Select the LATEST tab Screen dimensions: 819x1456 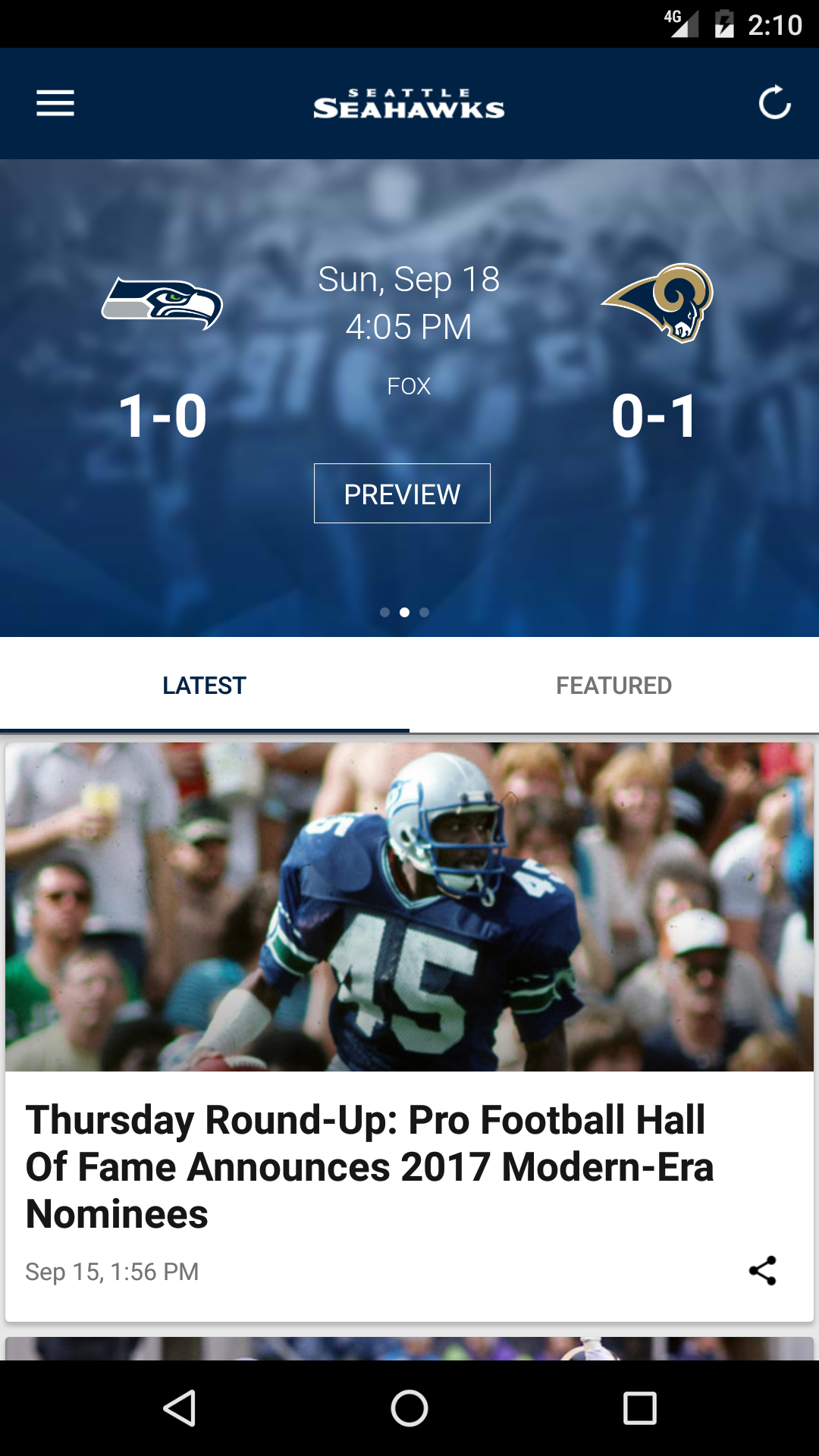point(204,685)
